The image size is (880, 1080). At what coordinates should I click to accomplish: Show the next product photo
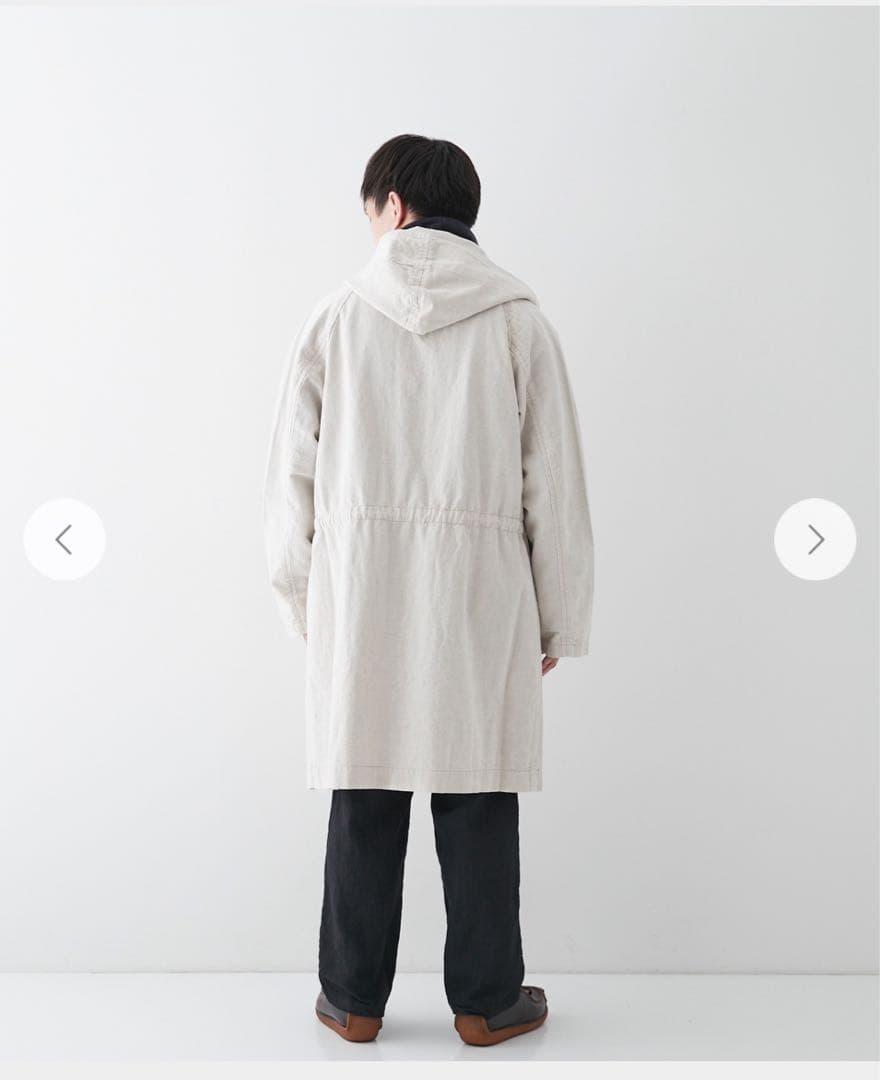(815, 539)
